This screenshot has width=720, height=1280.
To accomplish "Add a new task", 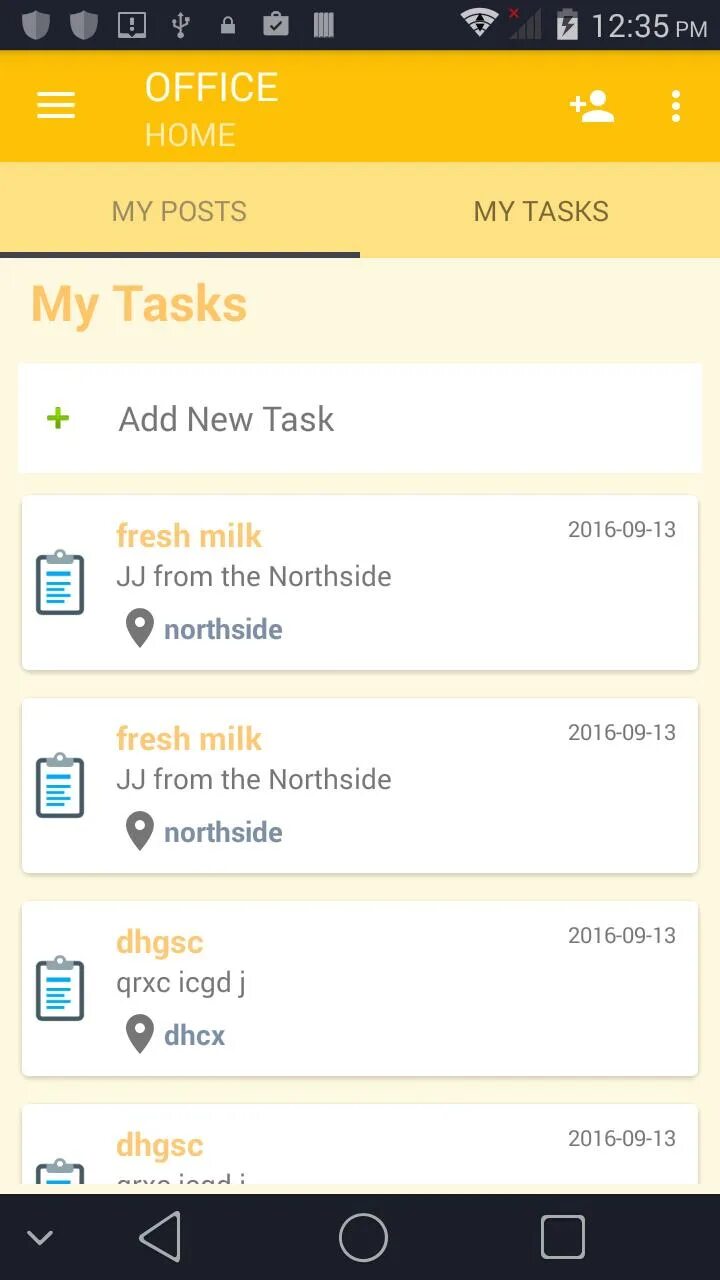I will pos(360,419).
